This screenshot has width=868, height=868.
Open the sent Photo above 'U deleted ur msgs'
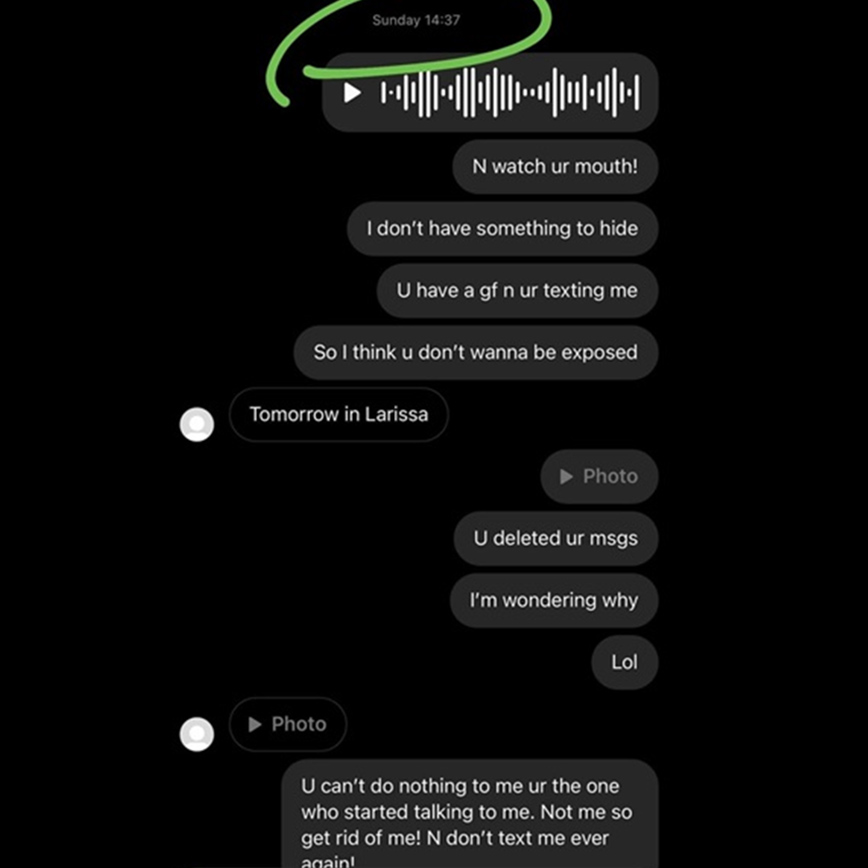point(599,476)
